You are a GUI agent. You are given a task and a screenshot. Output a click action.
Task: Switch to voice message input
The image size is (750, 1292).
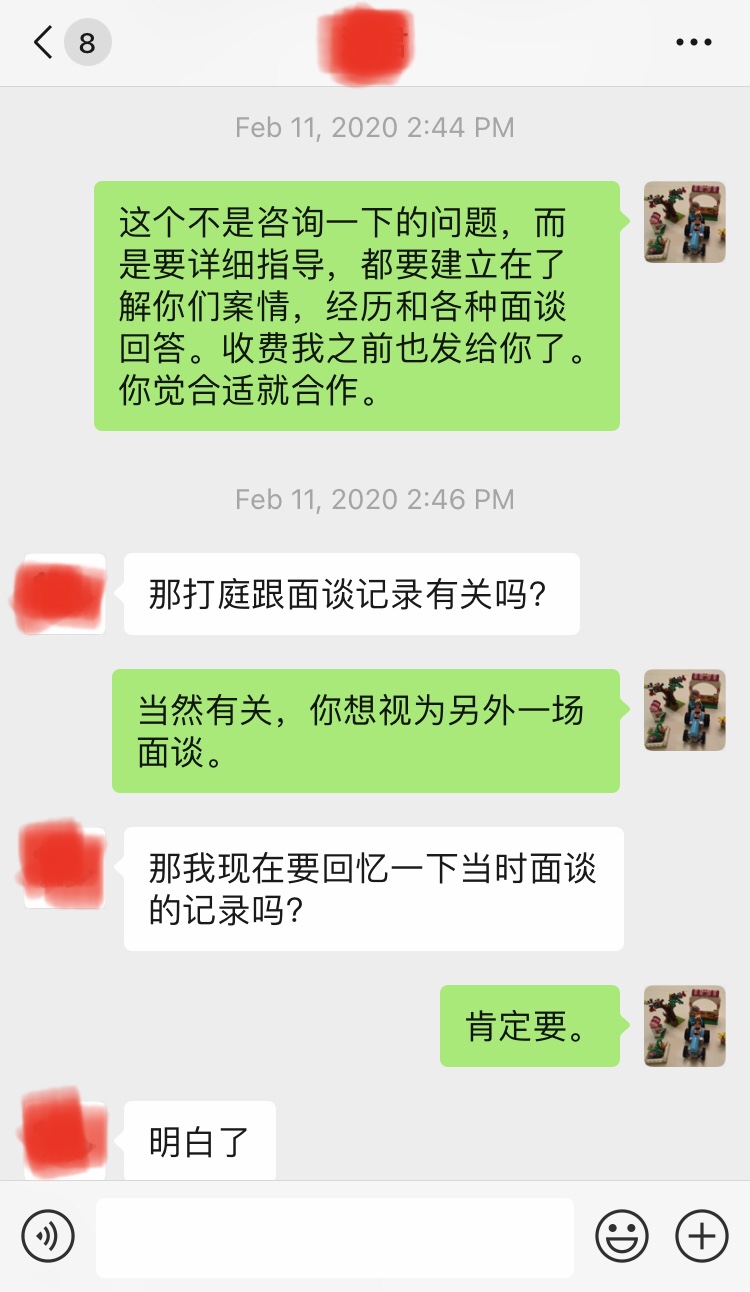pyautogui.click(x=48, y=1237)
